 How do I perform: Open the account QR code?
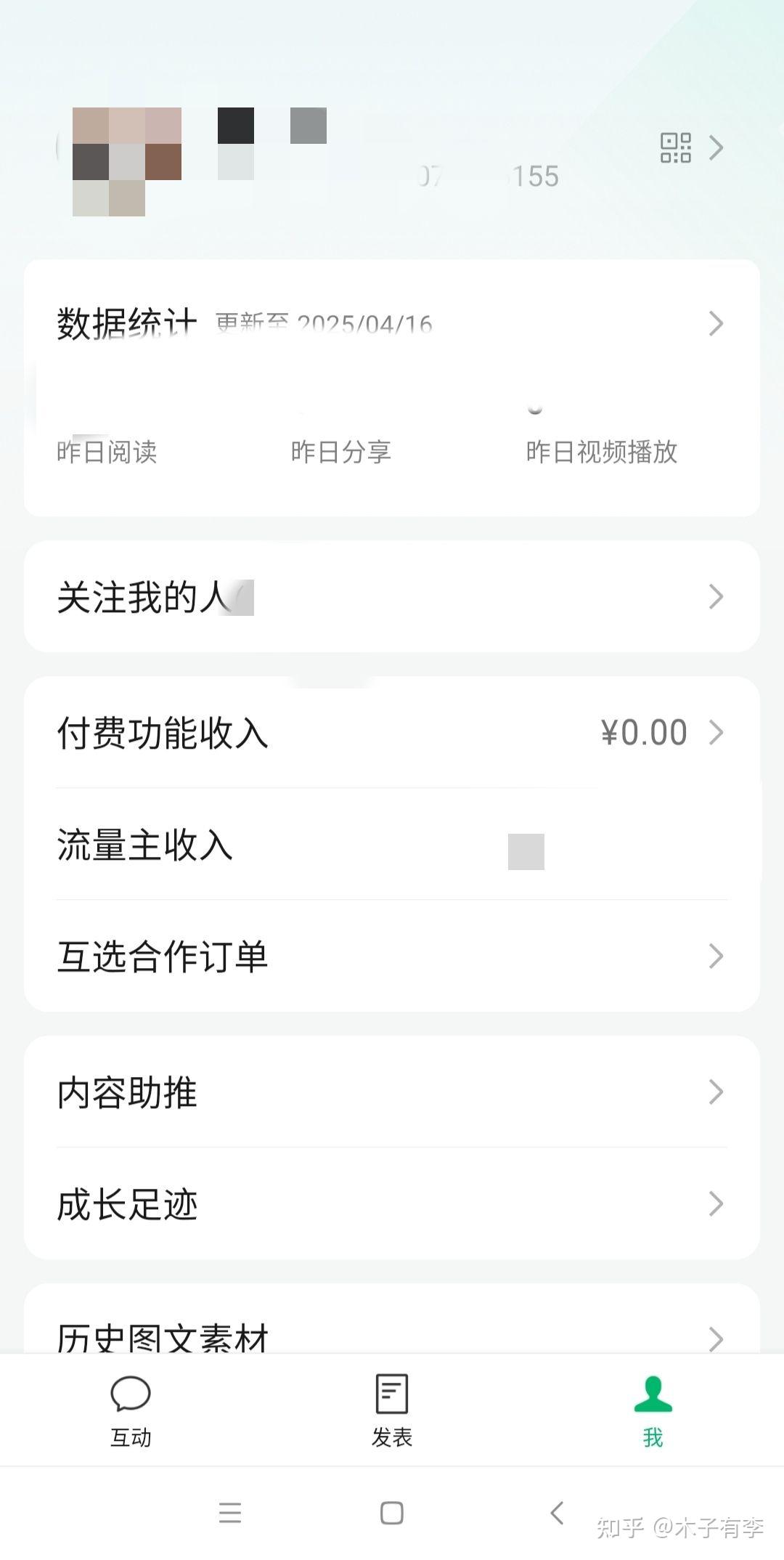pos(675,147)
